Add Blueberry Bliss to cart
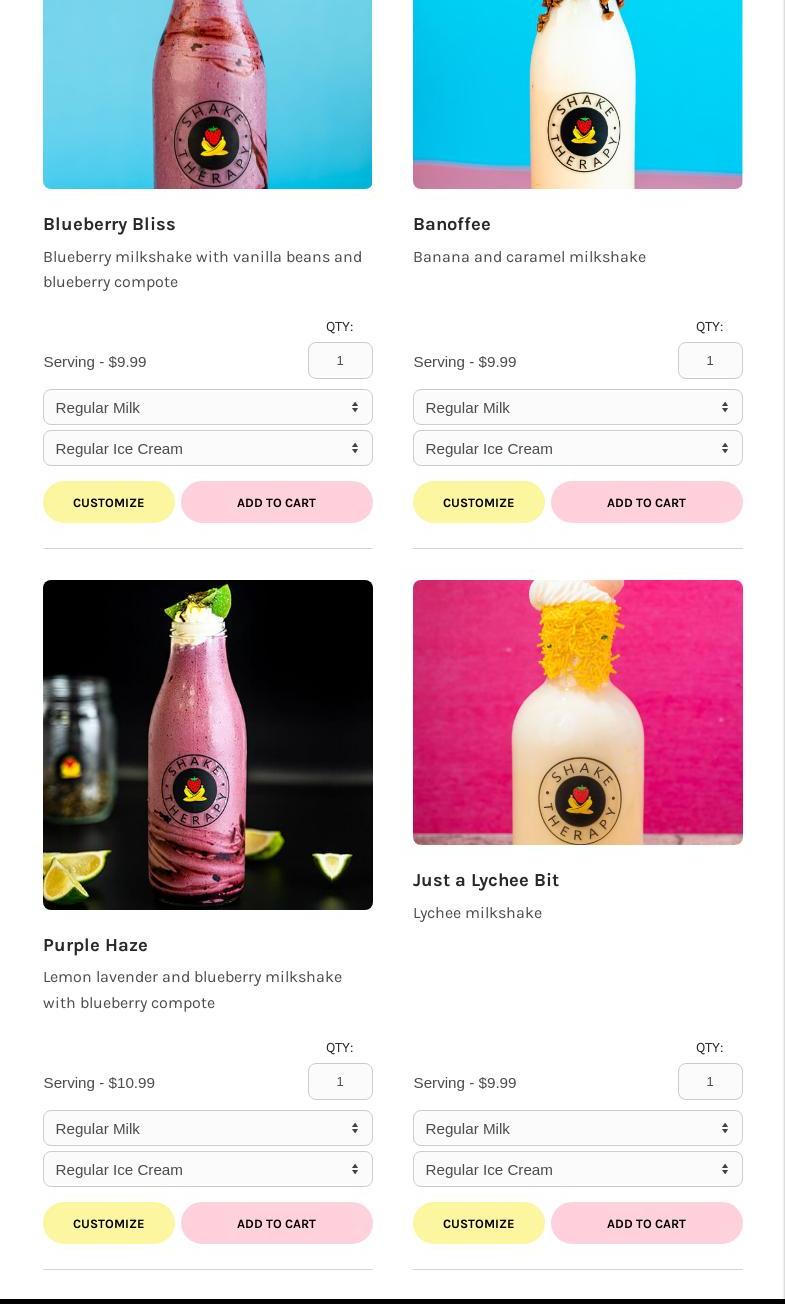This screenshot has height=1304, width=785. pyautogui.click(x=276, y=502)
